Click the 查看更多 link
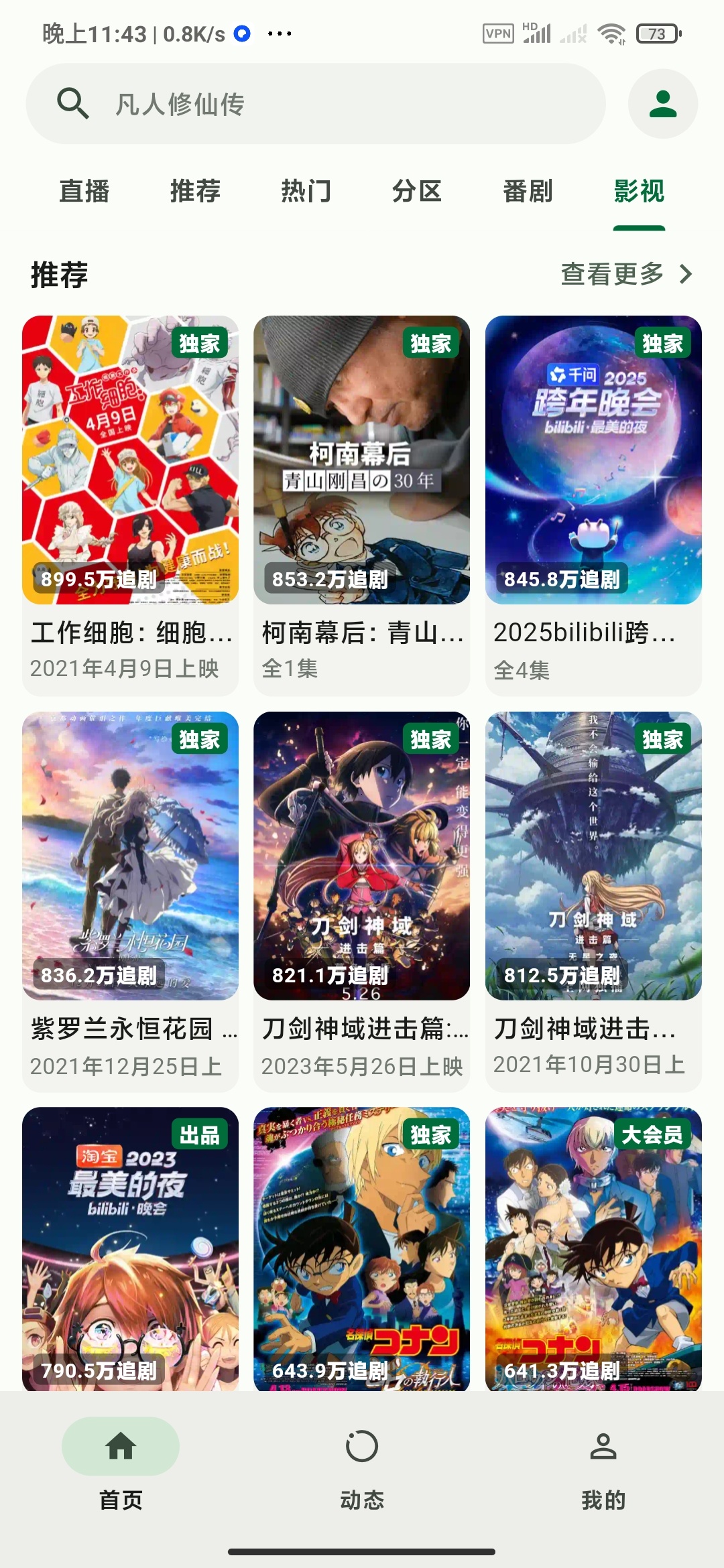Viewport: 724px width, 1568px height. pos(611,273)
